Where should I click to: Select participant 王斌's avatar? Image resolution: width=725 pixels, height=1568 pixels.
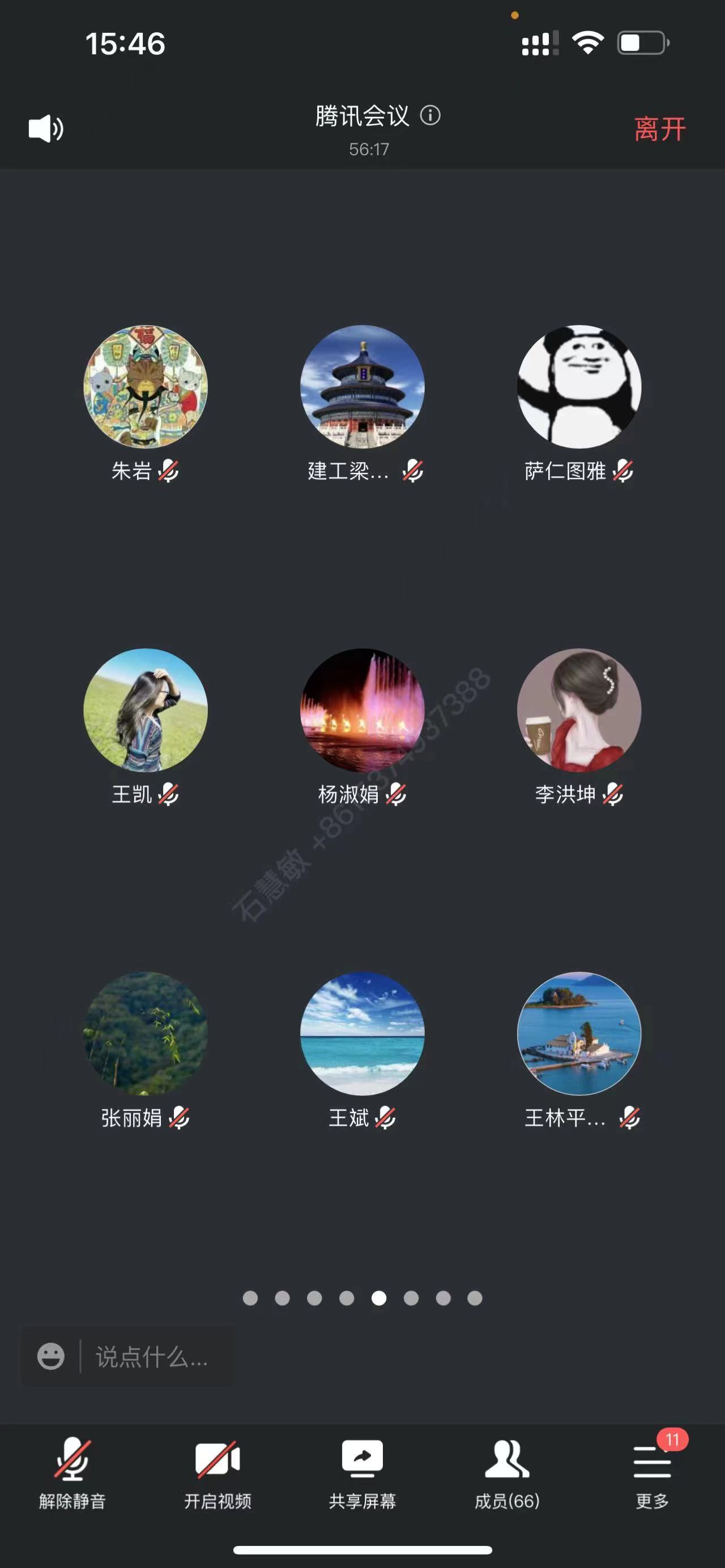[x=362, y=1033]
